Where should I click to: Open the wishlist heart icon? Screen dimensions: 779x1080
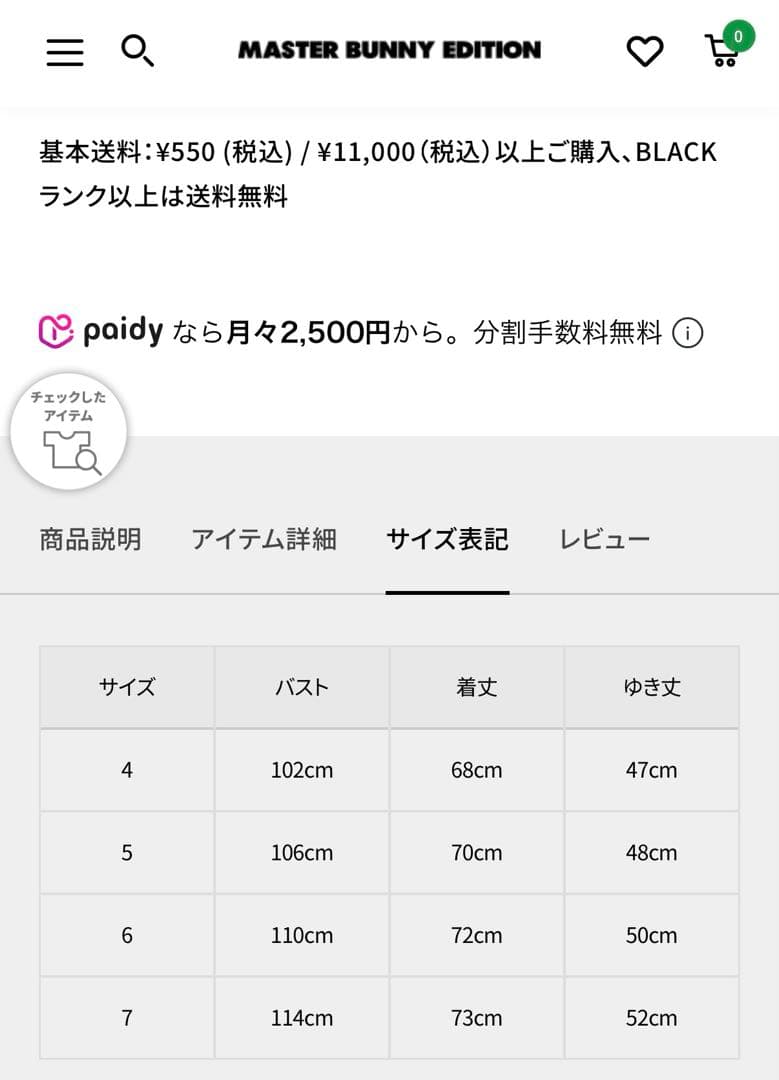pos(646,50)
